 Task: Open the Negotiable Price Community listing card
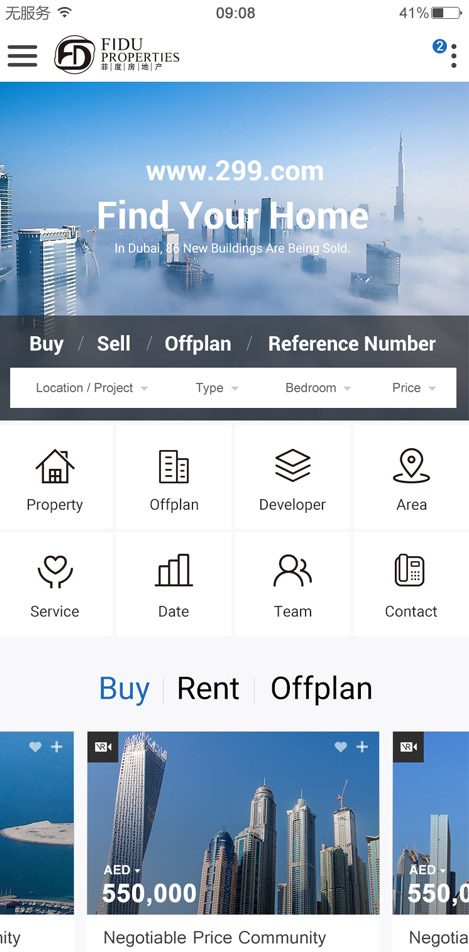coord(233,842)
